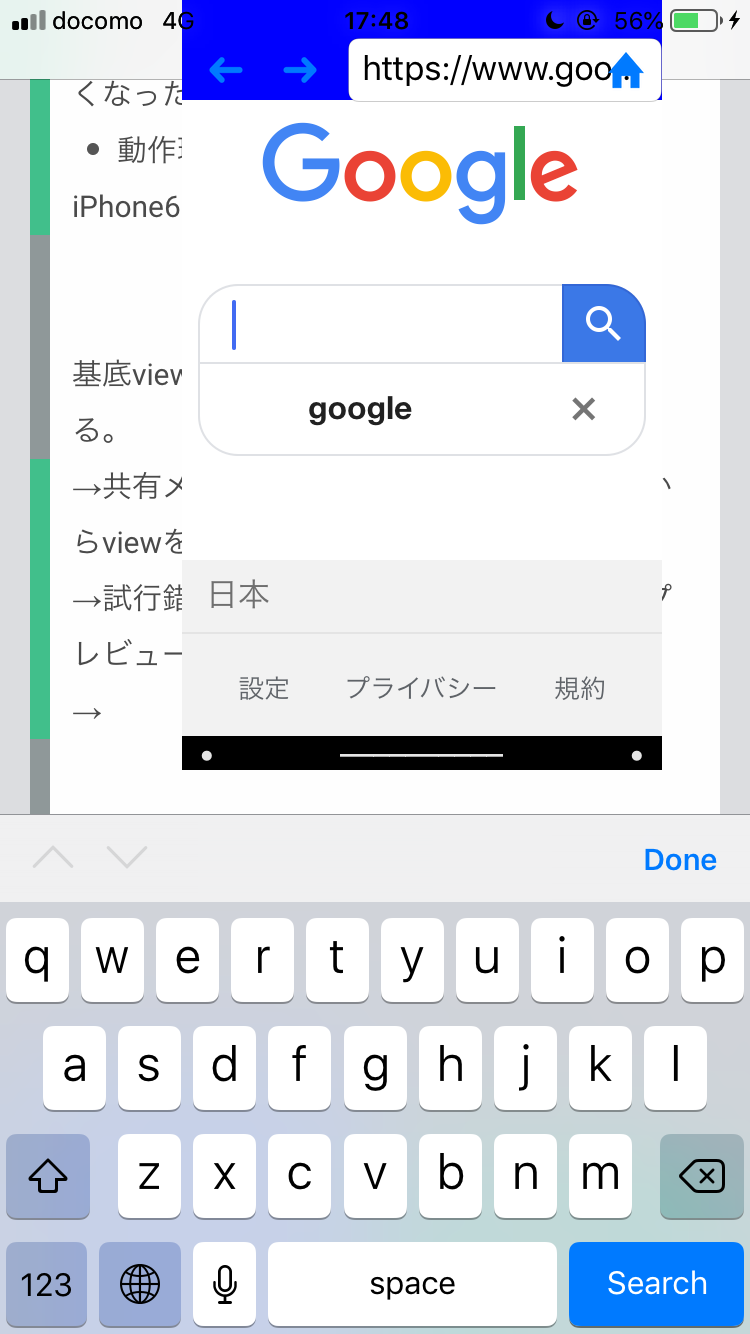Viewport: 750px width, 1334px height.
Task: Go back with the left arrow
Action: pos(226,70)
